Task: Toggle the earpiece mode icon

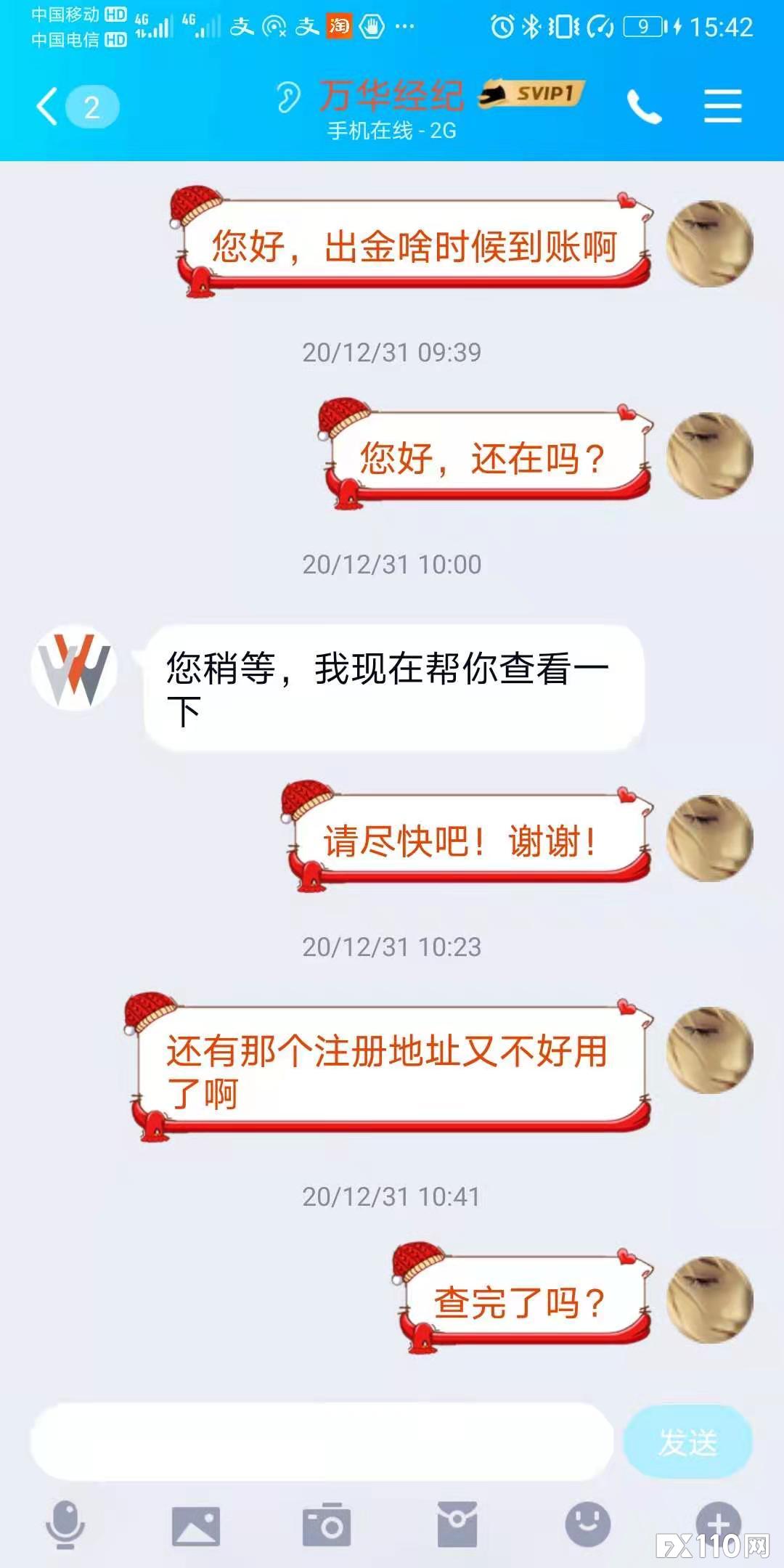Action: click(x=288, y=97)
